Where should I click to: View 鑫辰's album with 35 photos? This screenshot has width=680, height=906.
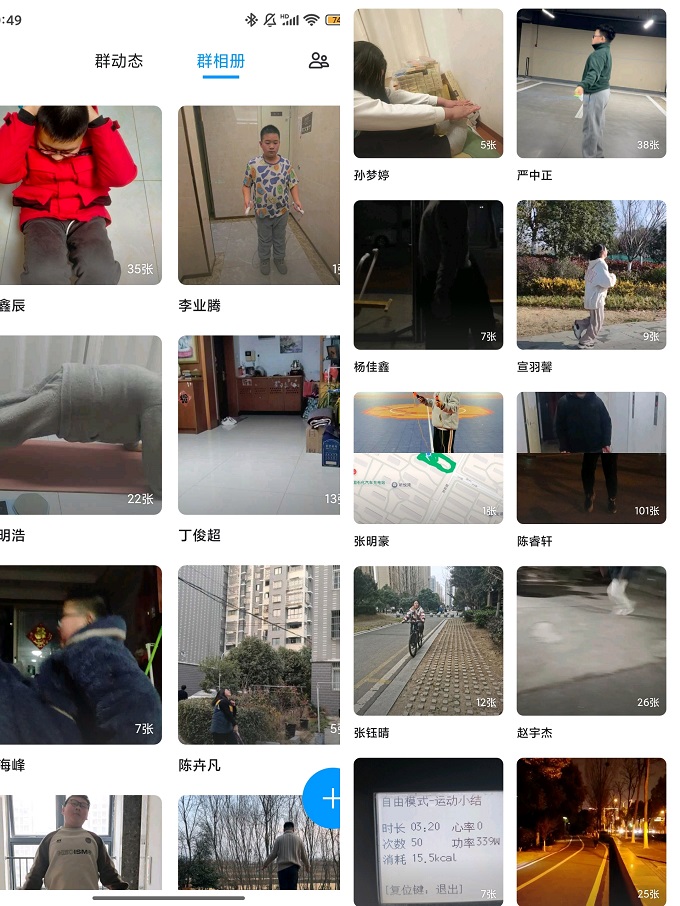point(80,195)
